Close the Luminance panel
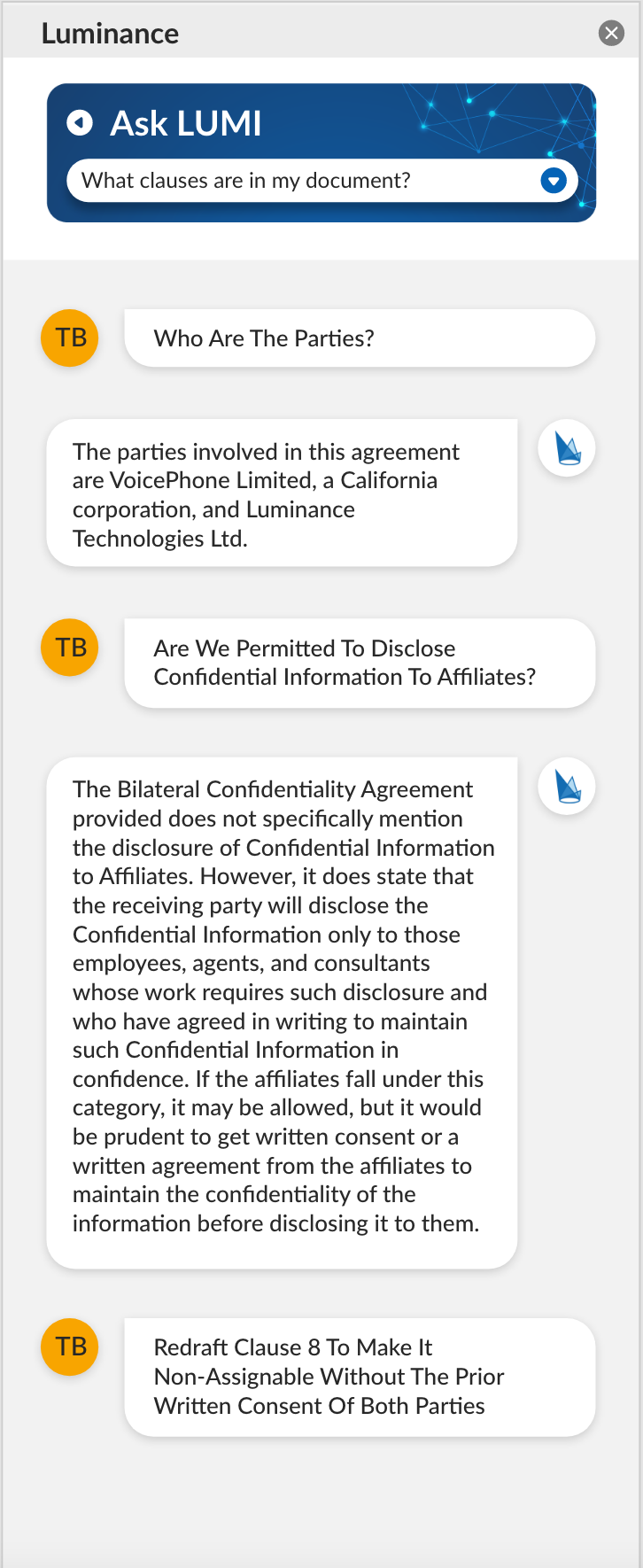The height and width of the screenshot is (1568, 643). [611, 34]
